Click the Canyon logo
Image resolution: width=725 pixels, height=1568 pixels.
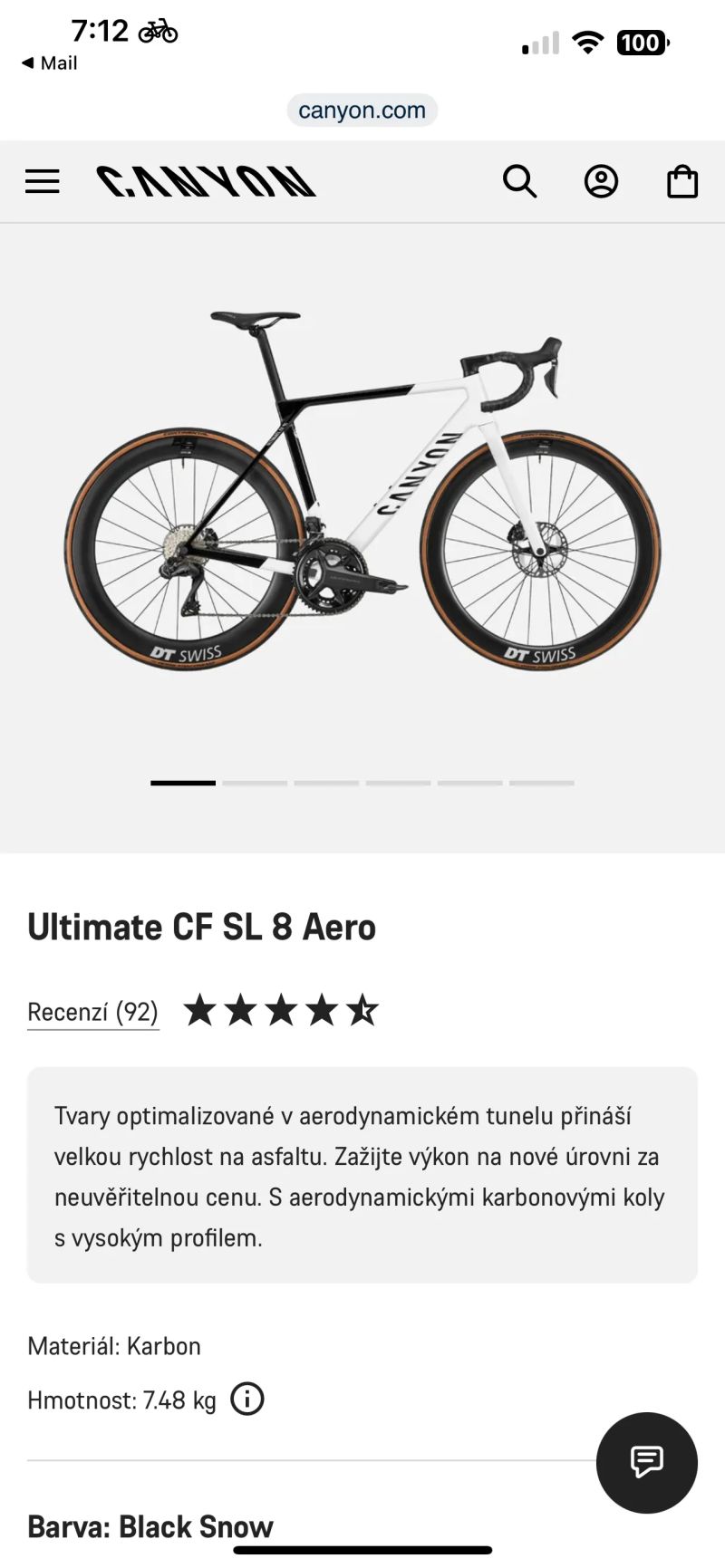coord(205,181)
